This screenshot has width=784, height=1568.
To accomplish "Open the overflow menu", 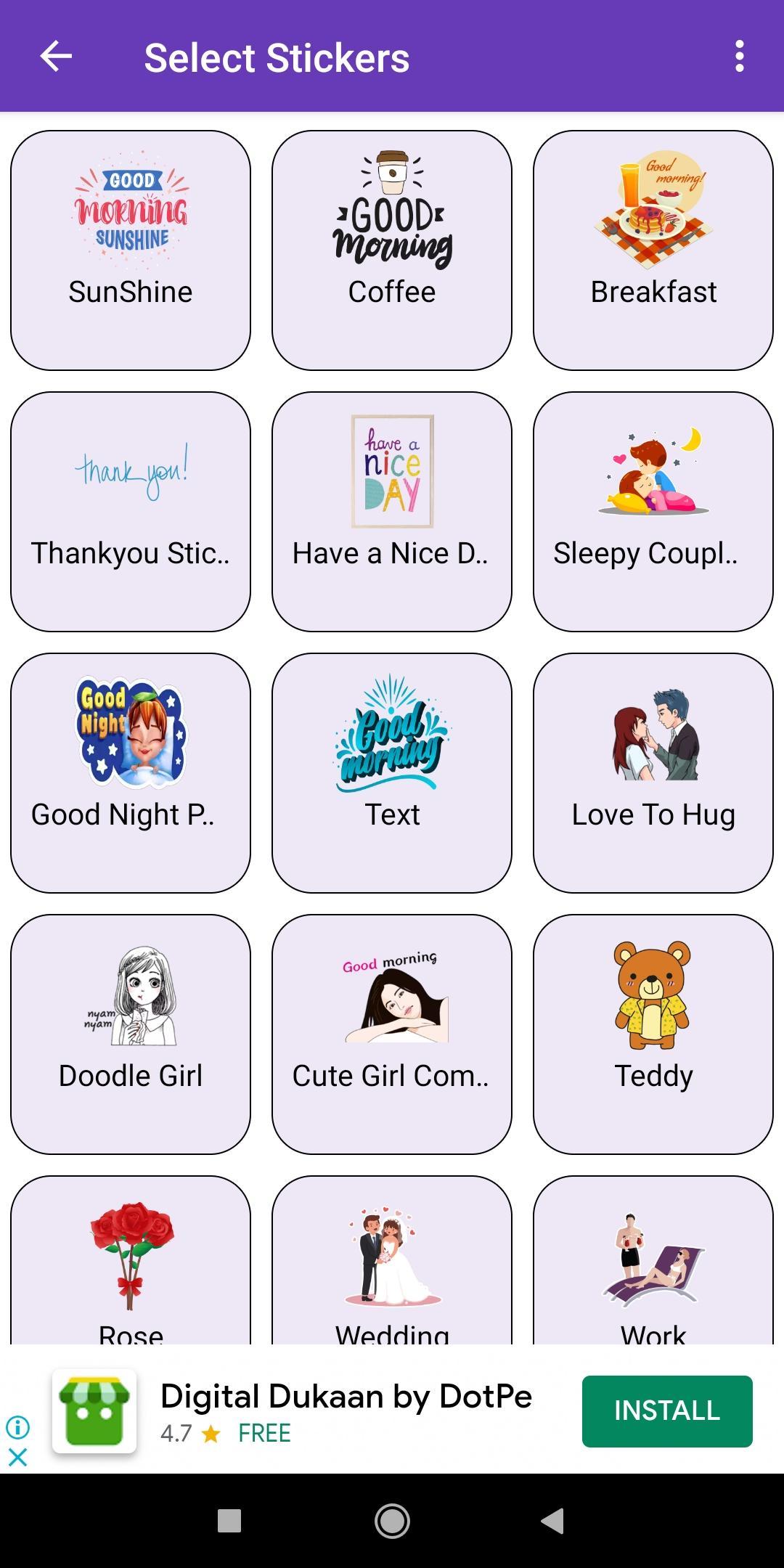I will [x=739, y=57].
